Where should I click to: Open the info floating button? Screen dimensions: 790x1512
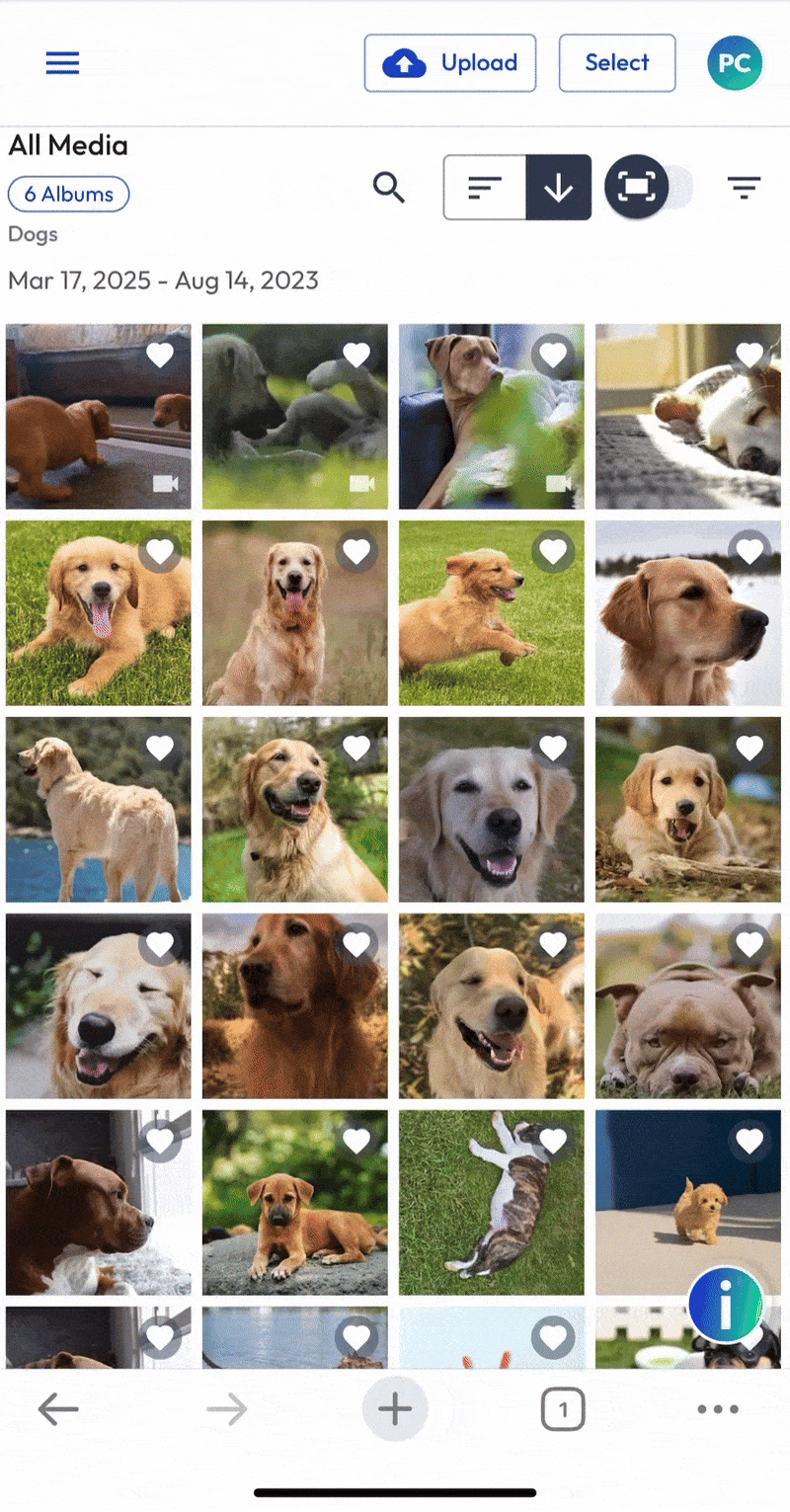click(x=726, y=1304)
